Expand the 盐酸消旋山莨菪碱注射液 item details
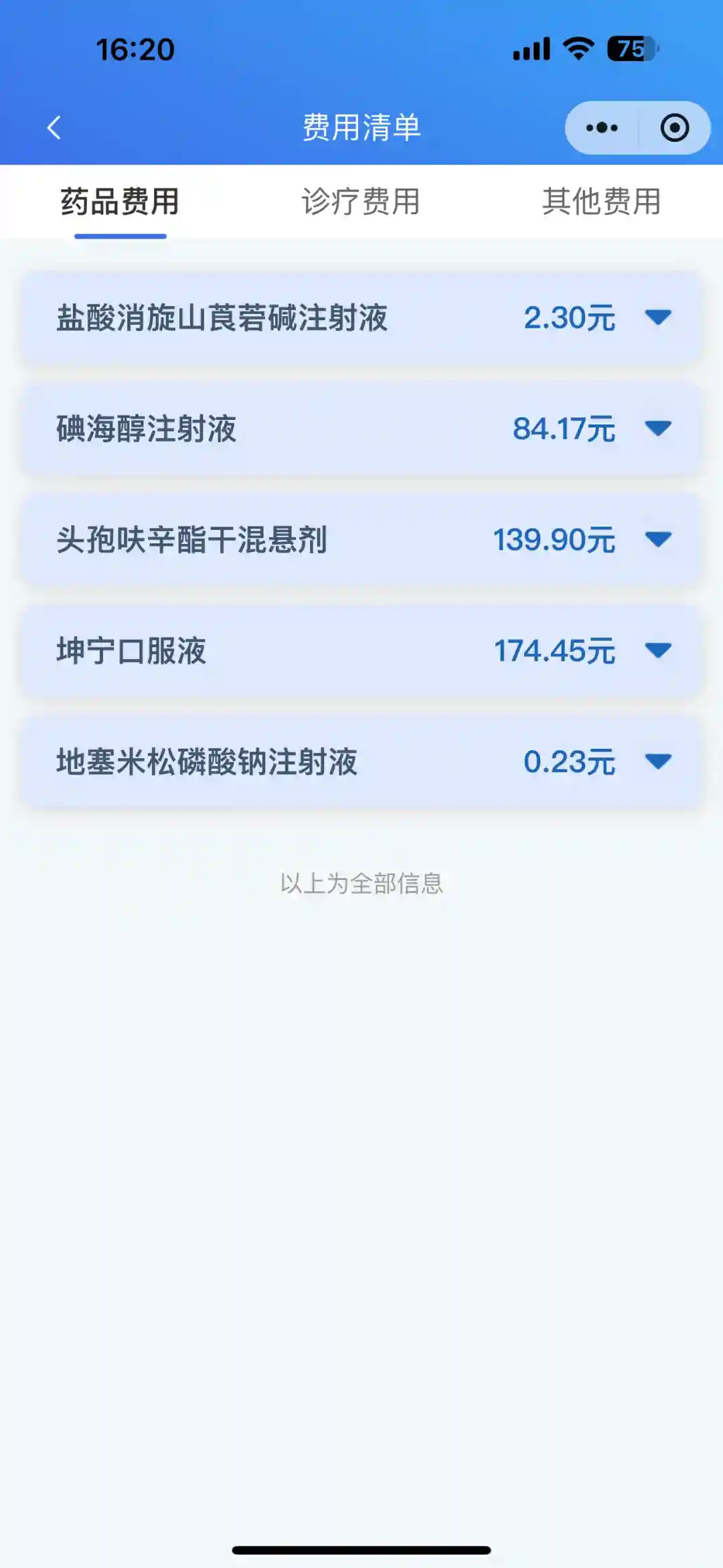 657,317
